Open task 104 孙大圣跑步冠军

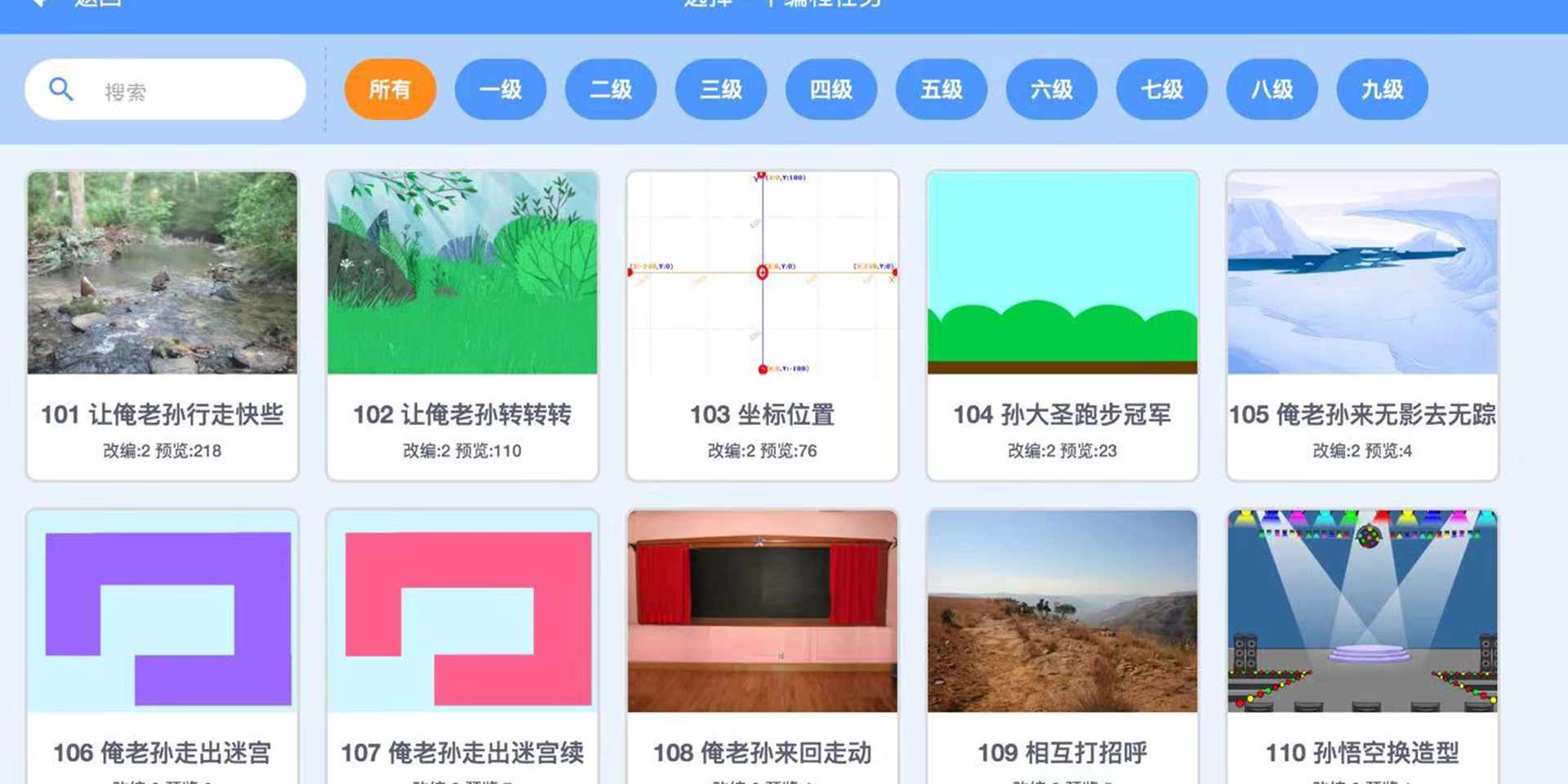click(1062, 325)
